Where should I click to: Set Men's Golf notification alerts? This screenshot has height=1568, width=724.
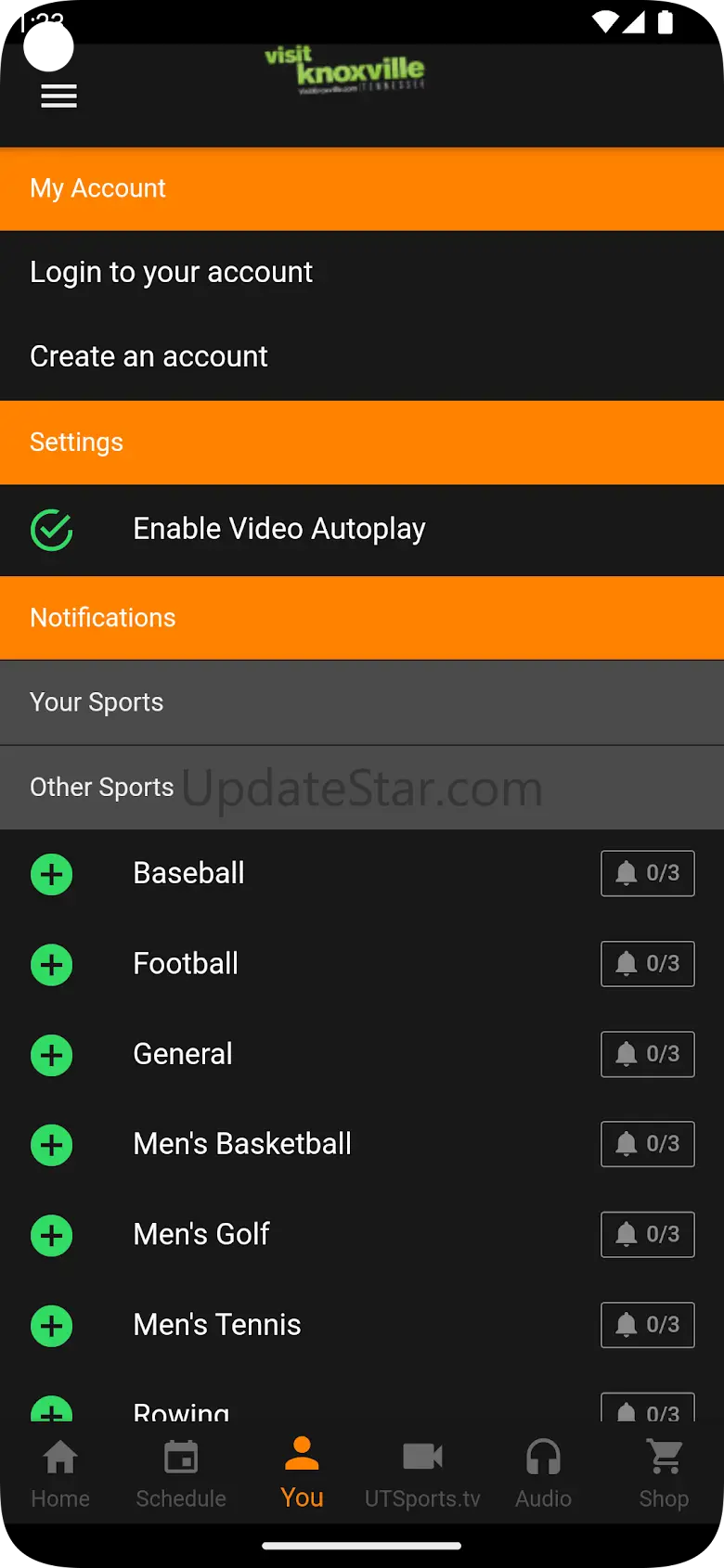coord(648,1234)
